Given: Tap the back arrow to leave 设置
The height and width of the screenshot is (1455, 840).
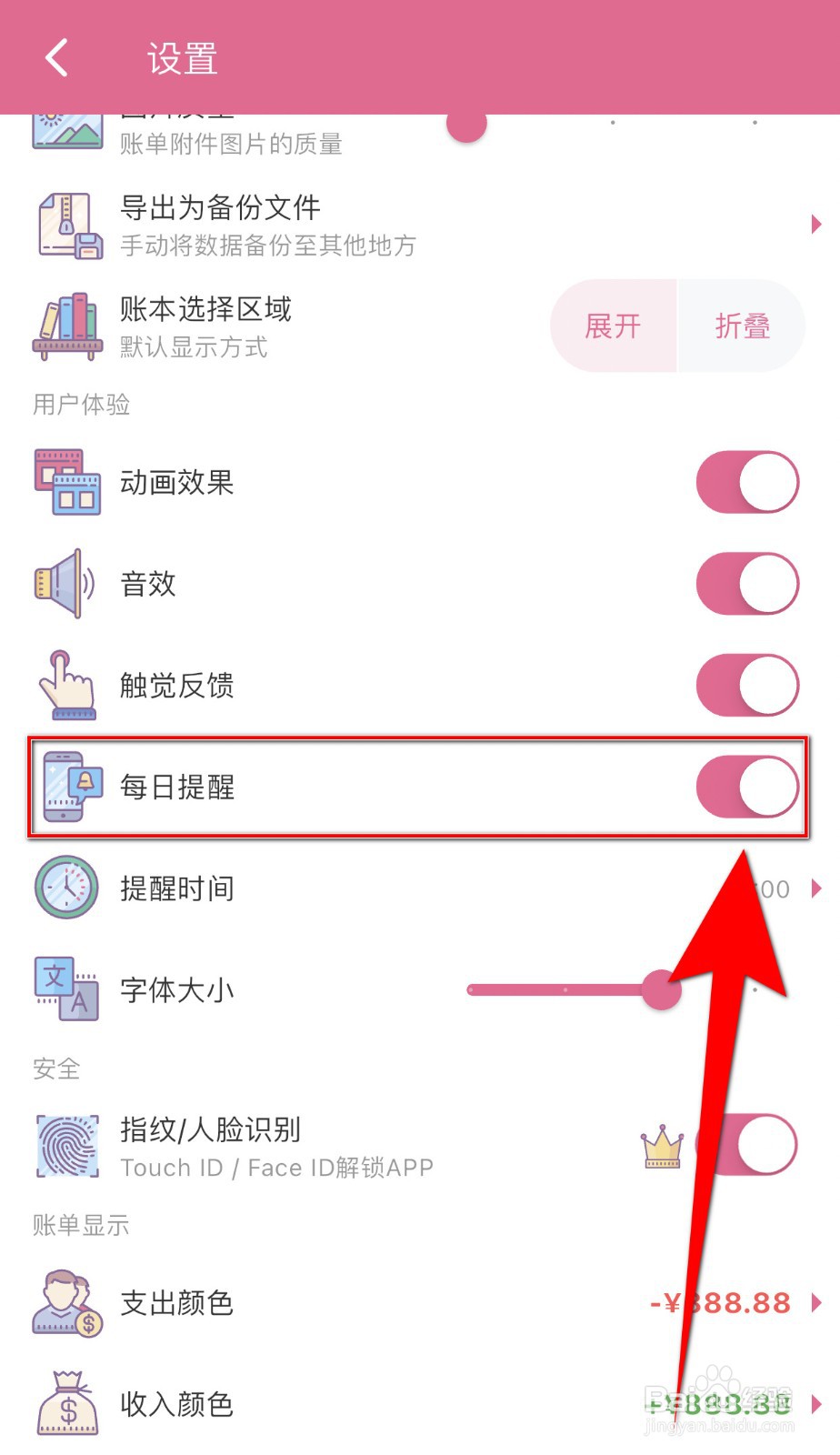Looking at the screenshot, I should point(55,56).
